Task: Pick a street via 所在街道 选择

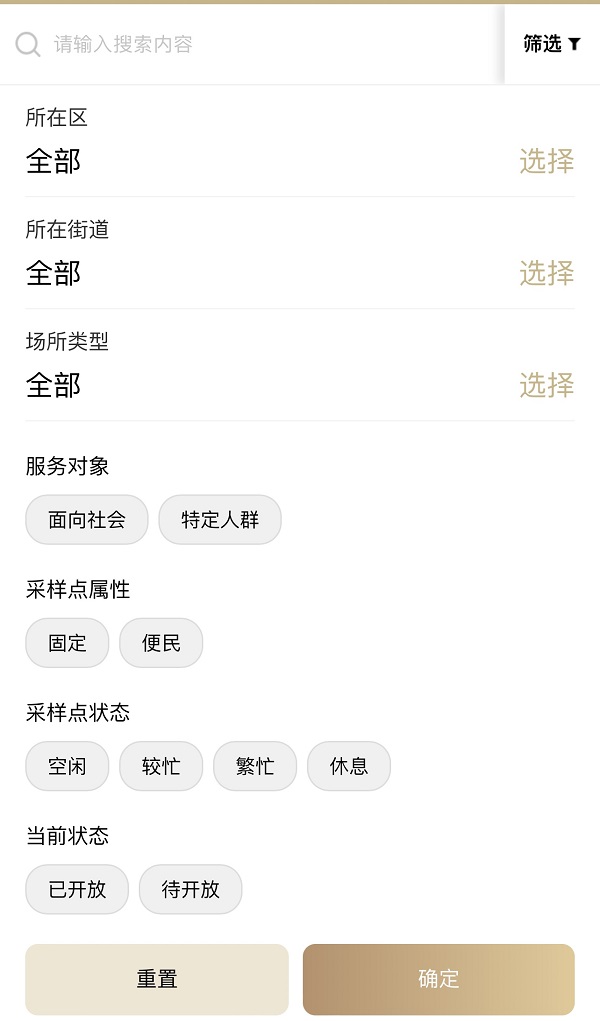Action: click(x=546, y=273)
